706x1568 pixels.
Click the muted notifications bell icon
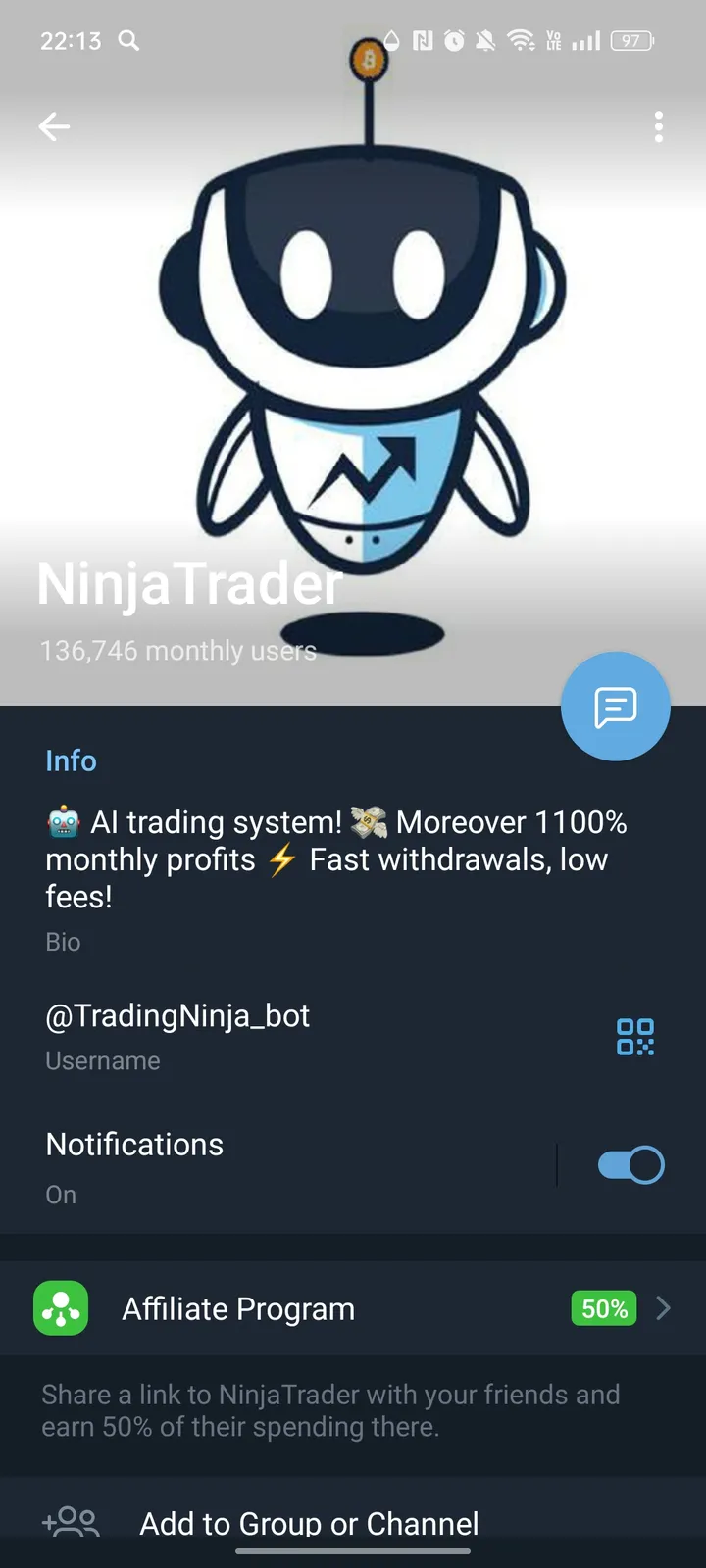[x=486, y=41]
